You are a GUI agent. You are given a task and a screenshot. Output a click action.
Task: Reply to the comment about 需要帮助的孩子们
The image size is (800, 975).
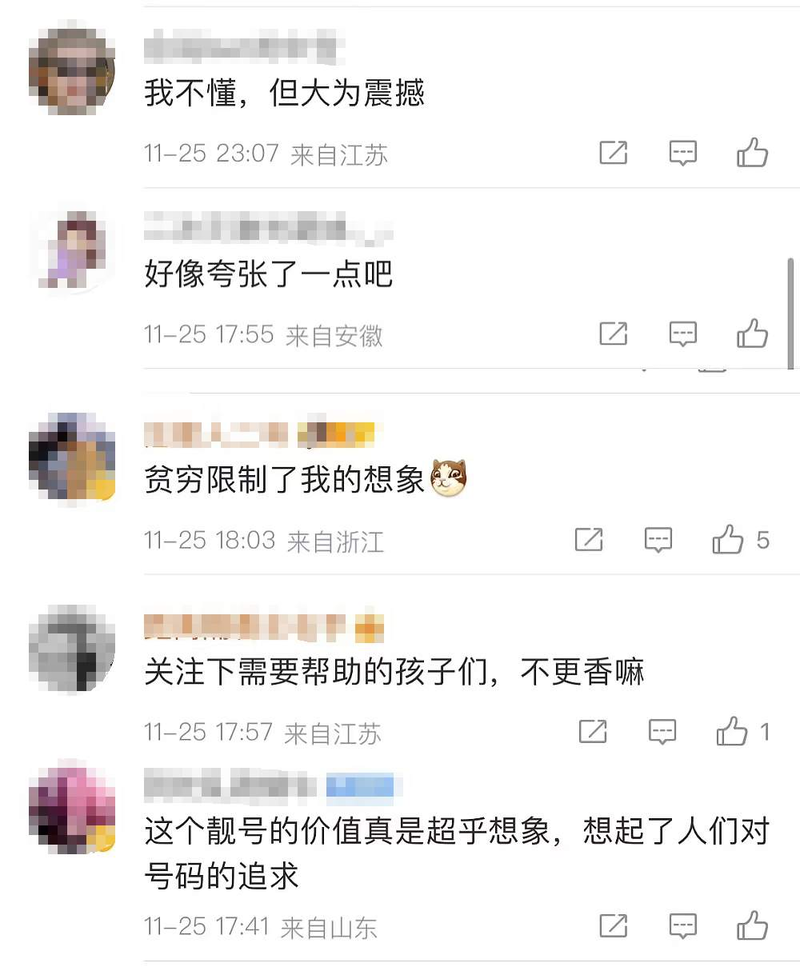coord(662,732)
